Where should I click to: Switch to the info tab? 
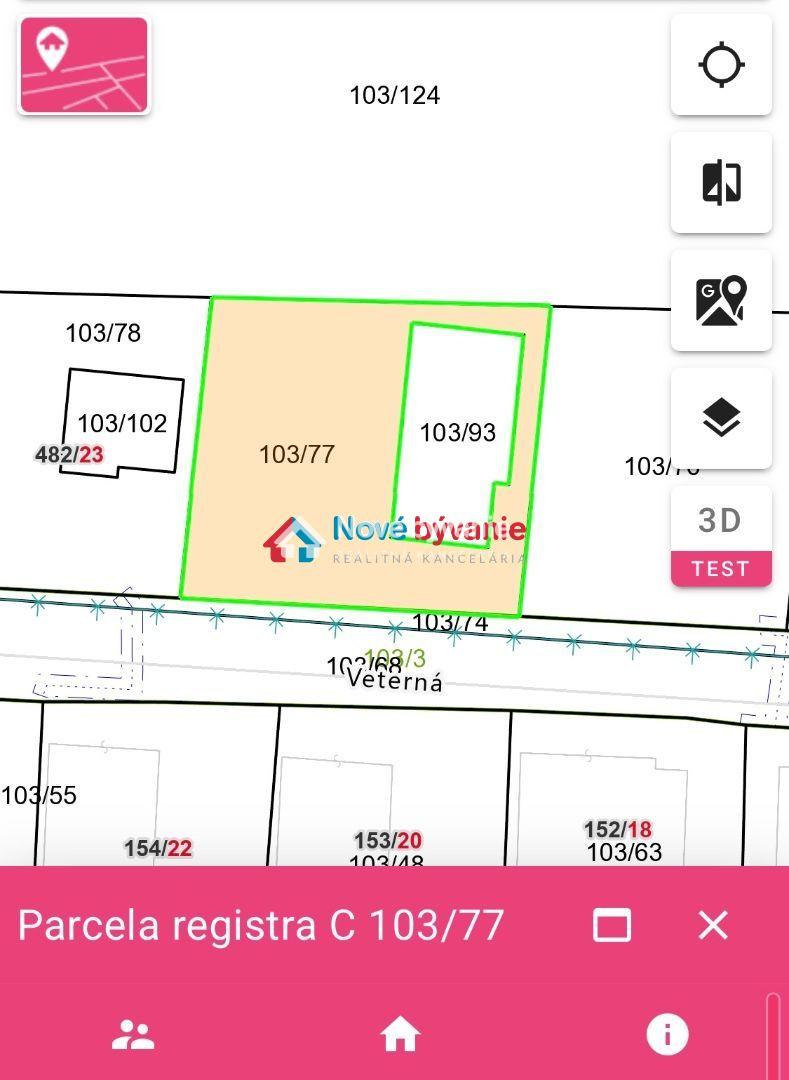pos(667,1034)
